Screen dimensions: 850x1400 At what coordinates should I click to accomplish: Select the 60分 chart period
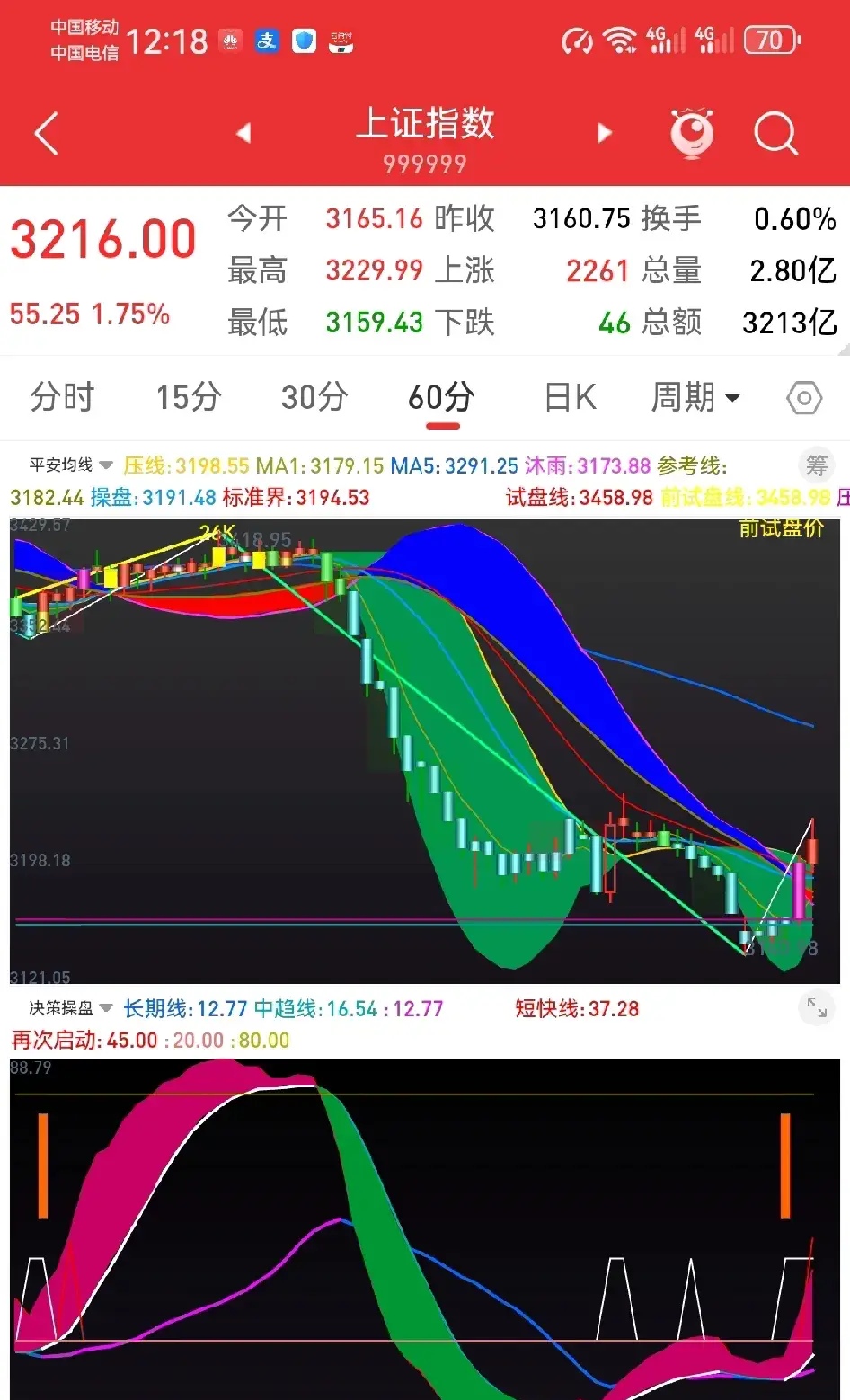[x=440, y=396]
